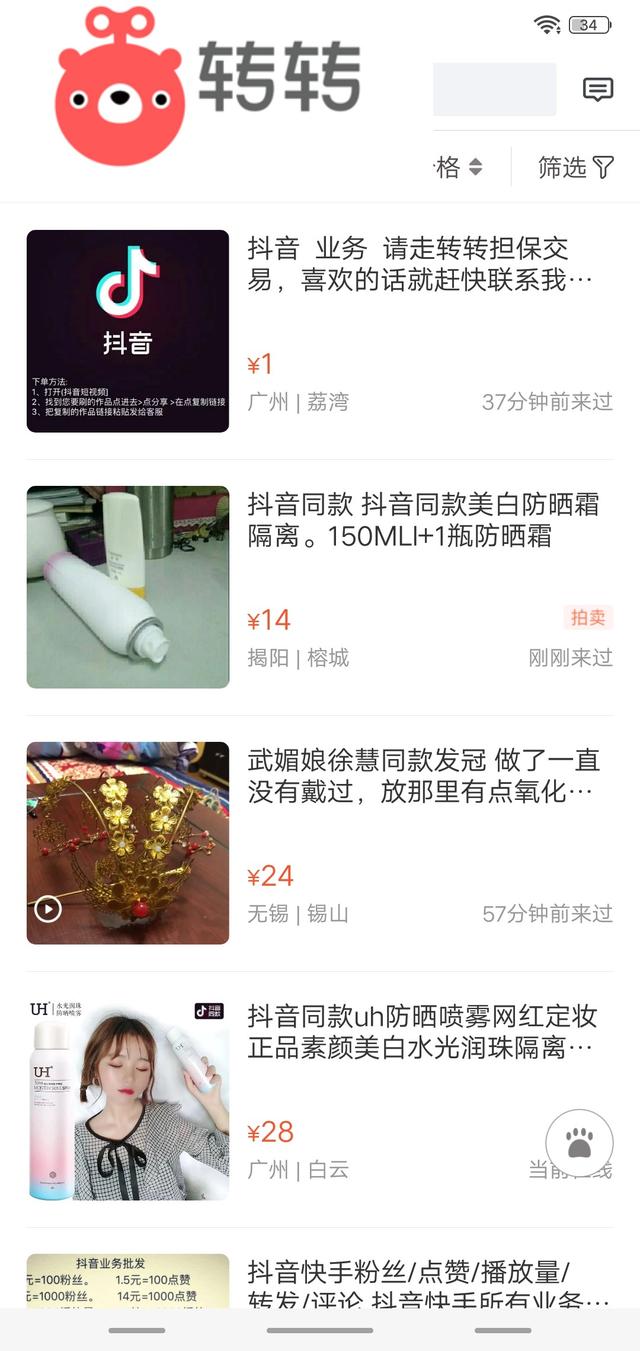Image resolution: width=640 pixels, height=1351 pixels.
Task: Open the messages icon
Action: [598, 90]
